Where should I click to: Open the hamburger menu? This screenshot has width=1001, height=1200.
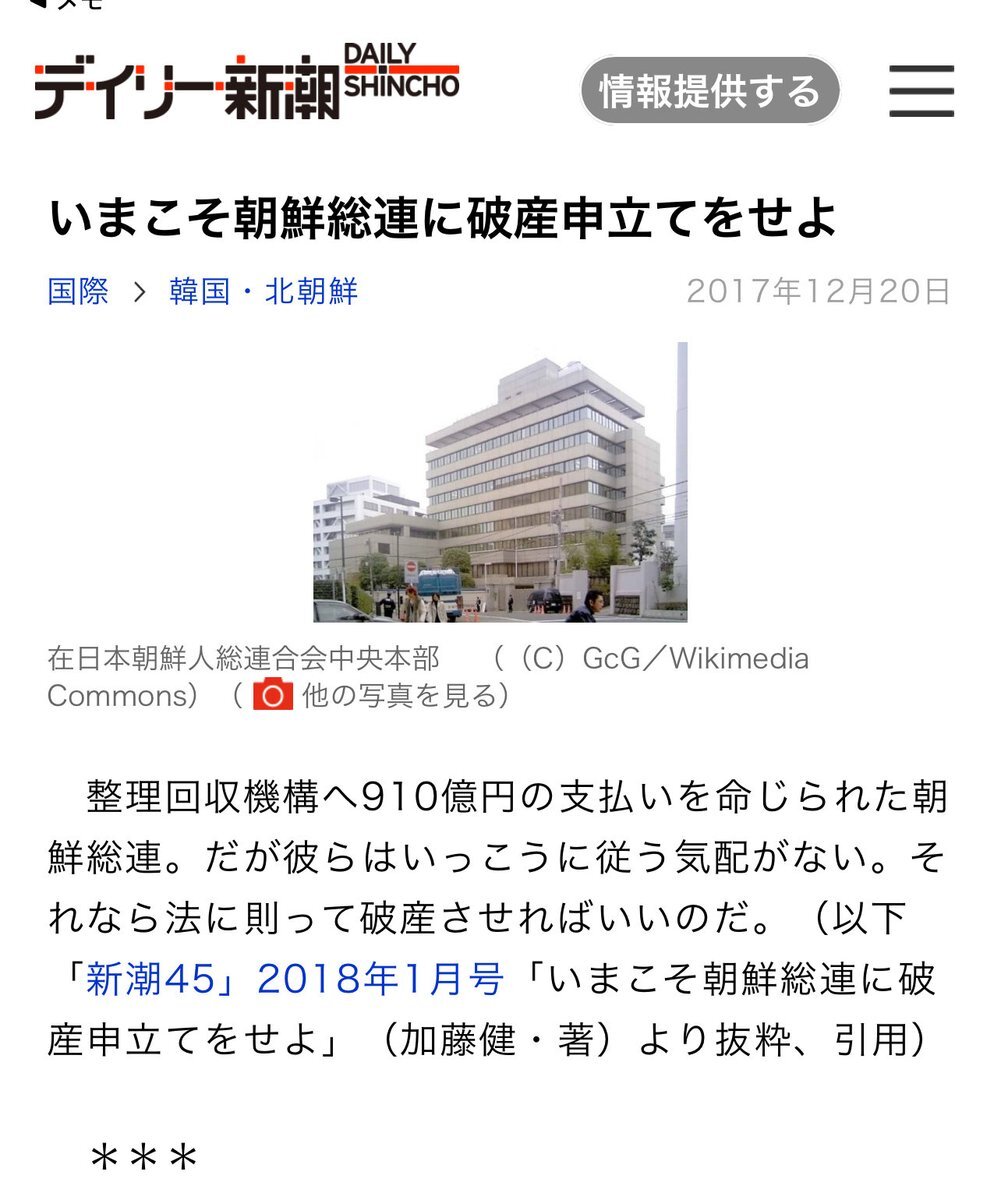tap(921, 91)
